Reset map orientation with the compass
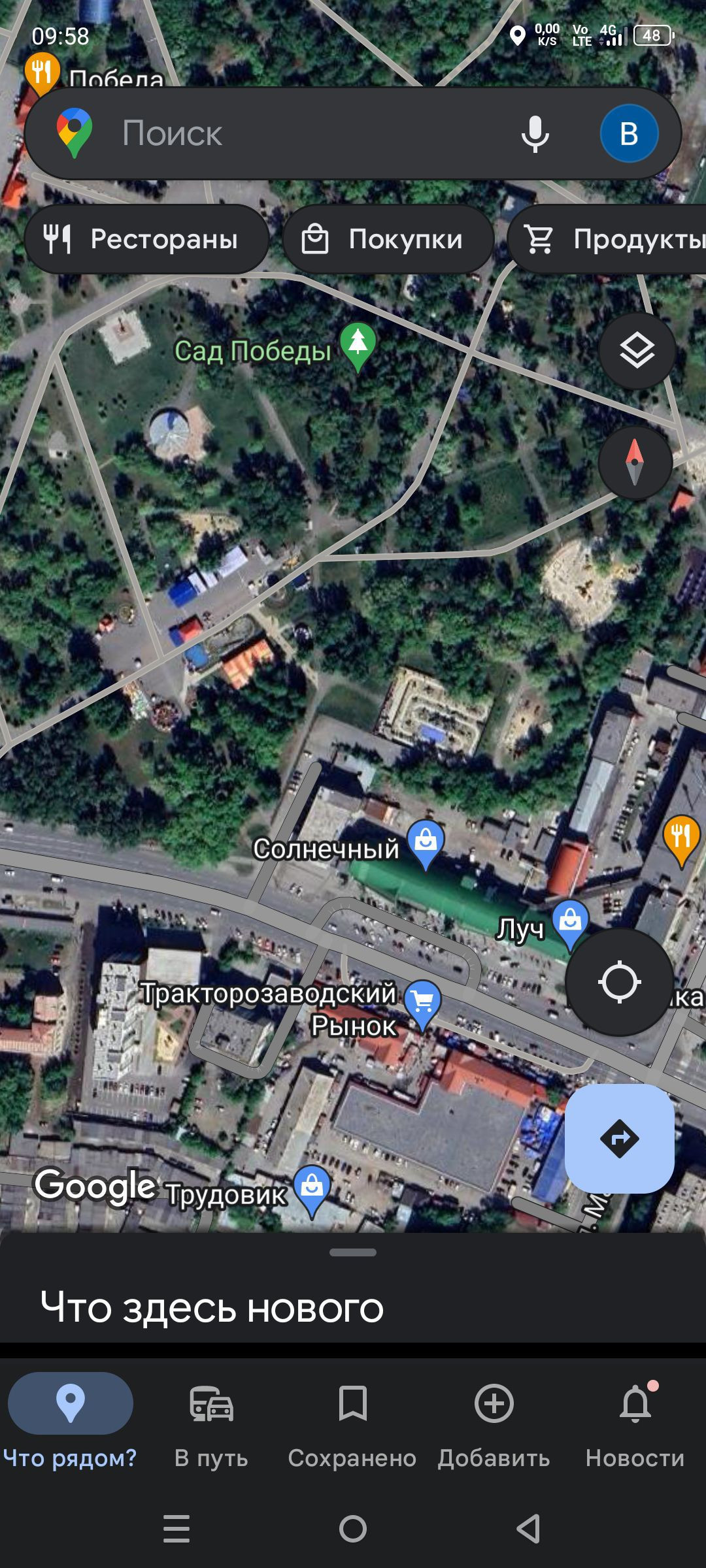The width and height of the screenshot is (706, 1568). [x=635, y=463]
